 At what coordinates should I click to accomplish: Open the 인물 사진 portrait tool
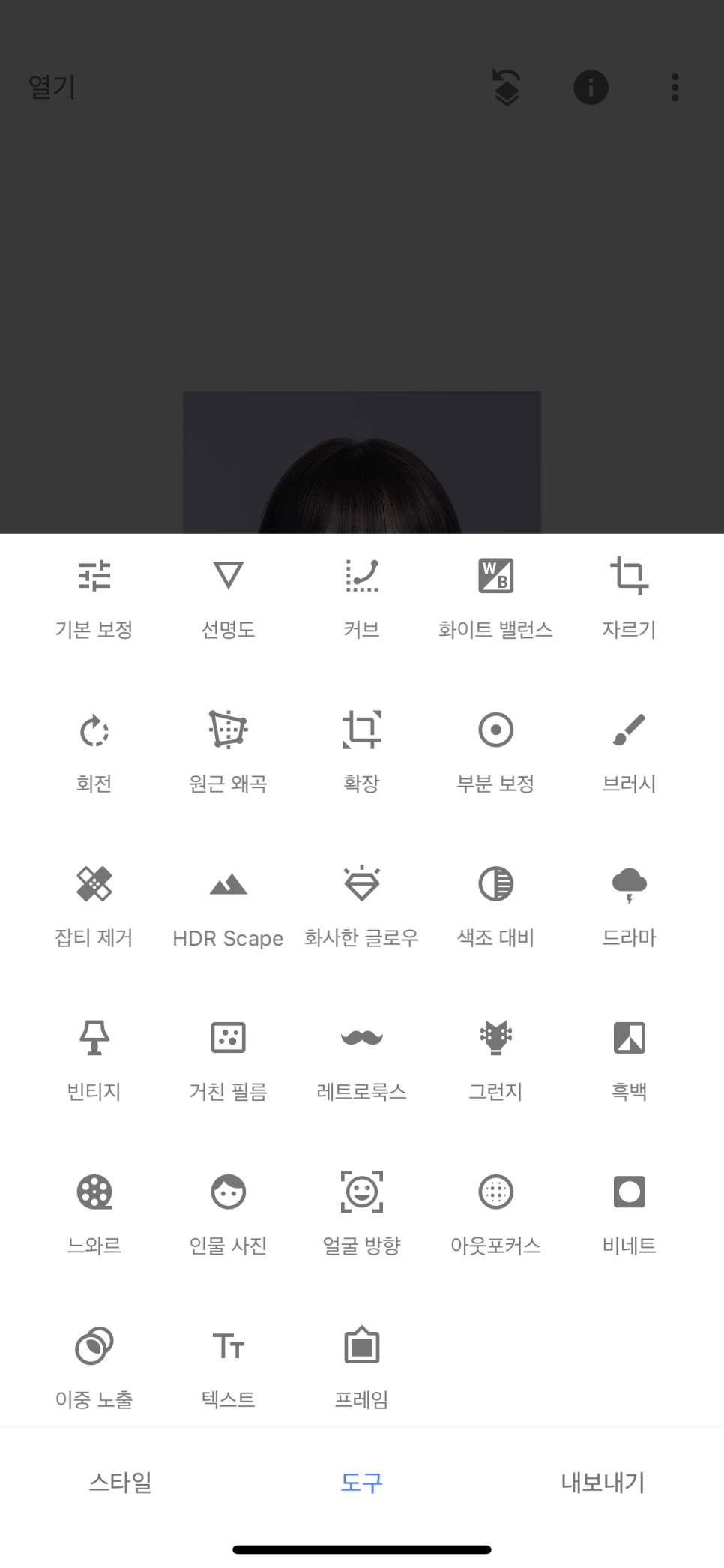(228, 1213)
